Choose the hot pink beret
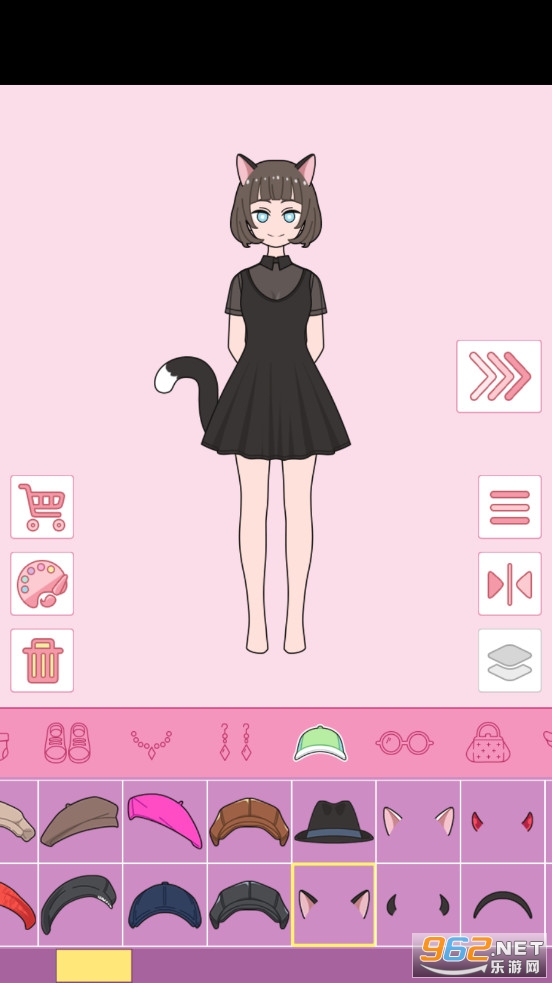Viewport: 552px width, 983px height. tap(165, 821)
